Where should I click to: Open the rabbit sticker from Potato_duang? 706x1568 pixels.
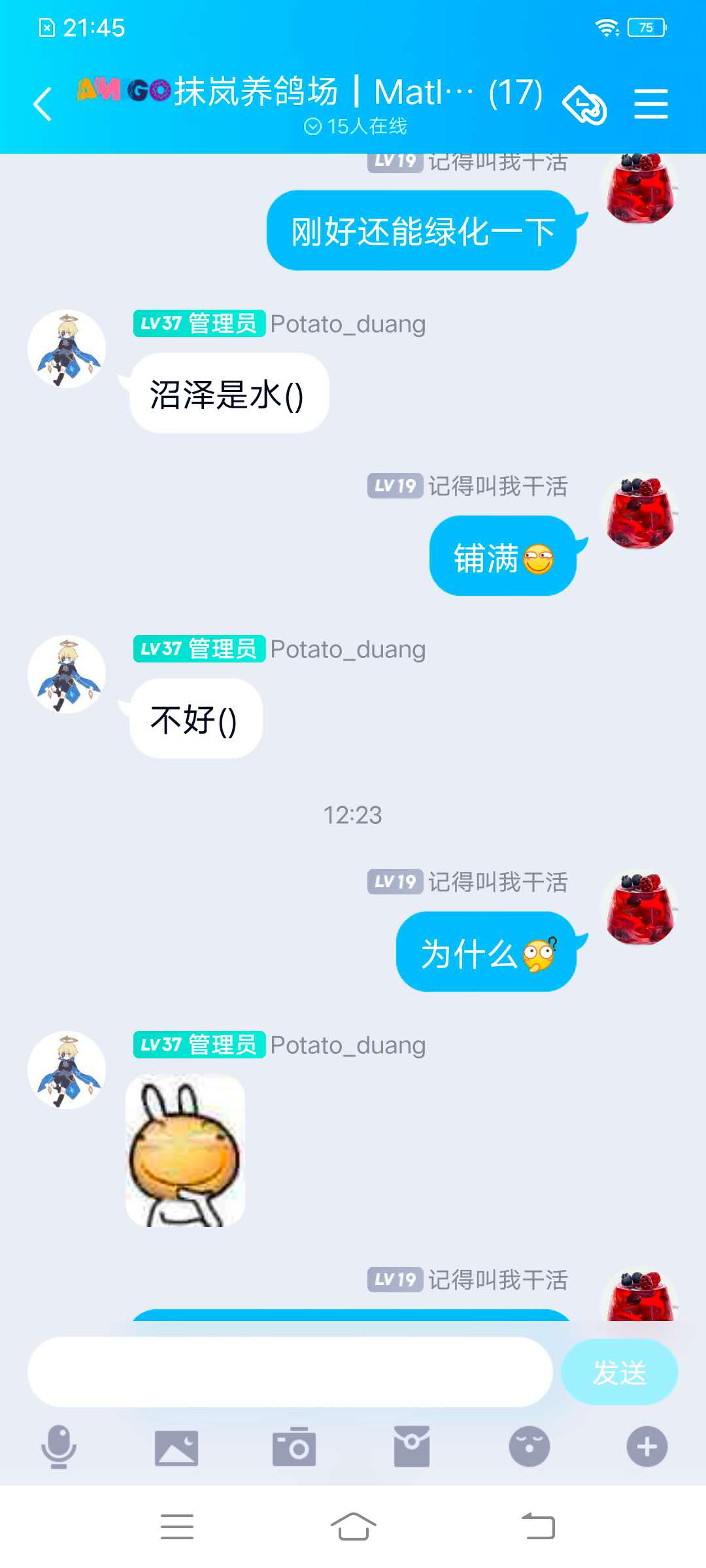click(185, 1151)
